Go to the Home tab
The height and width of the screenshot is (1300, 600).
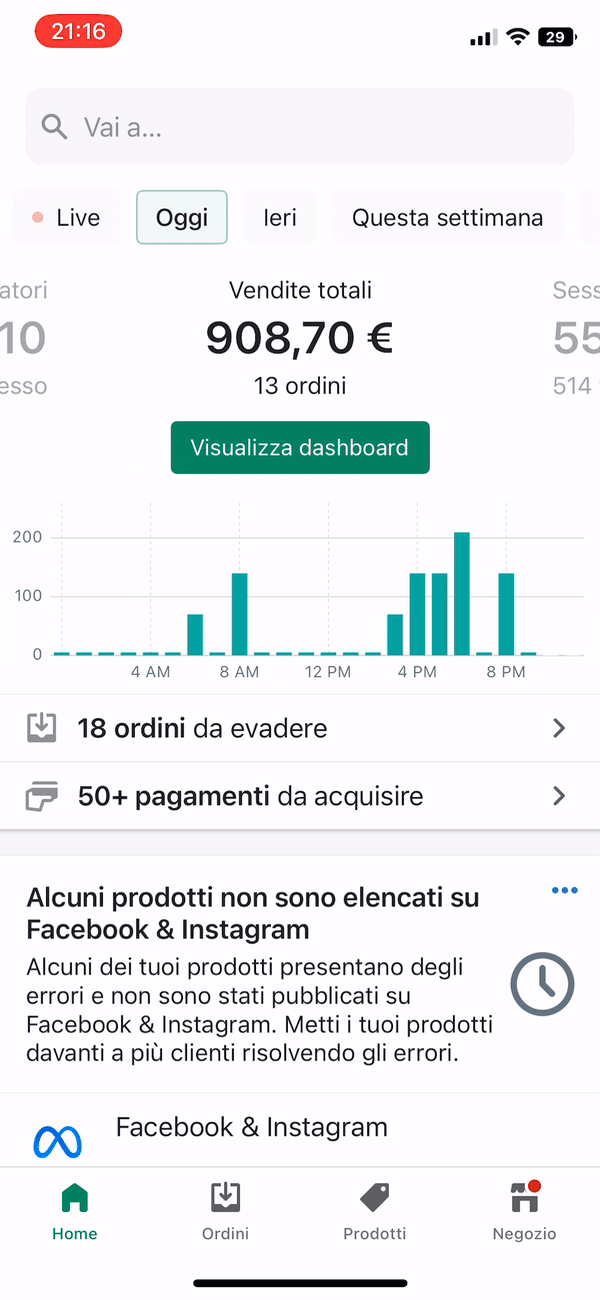[75, 1211]
